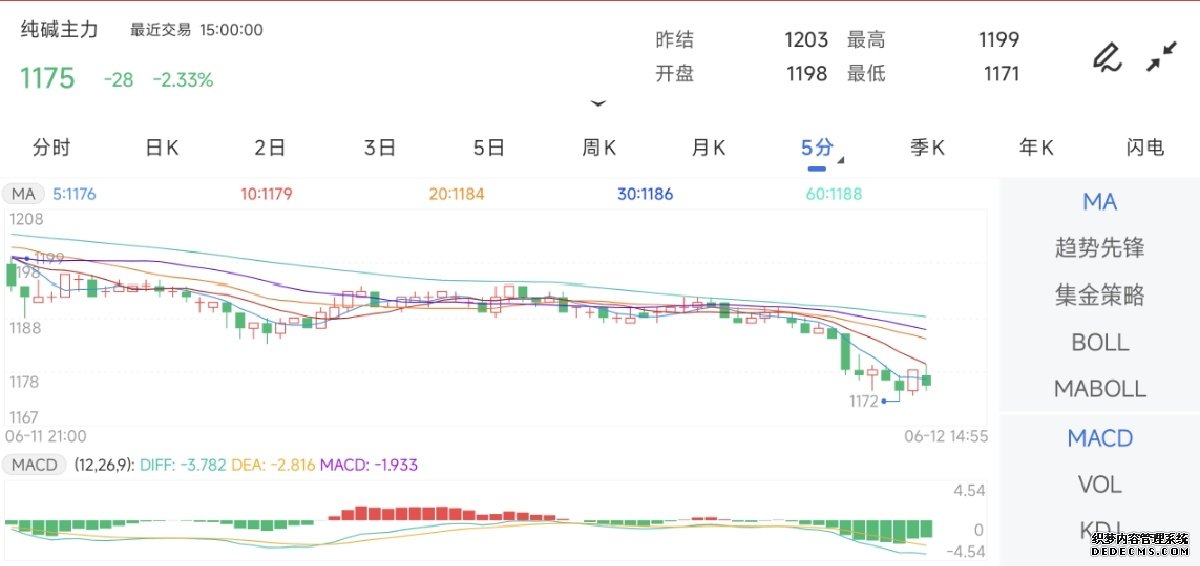Select the 趋势先锋 indicator
Image resolution: width=1200 pixels, height=566 pixels.
point(1099,248)
